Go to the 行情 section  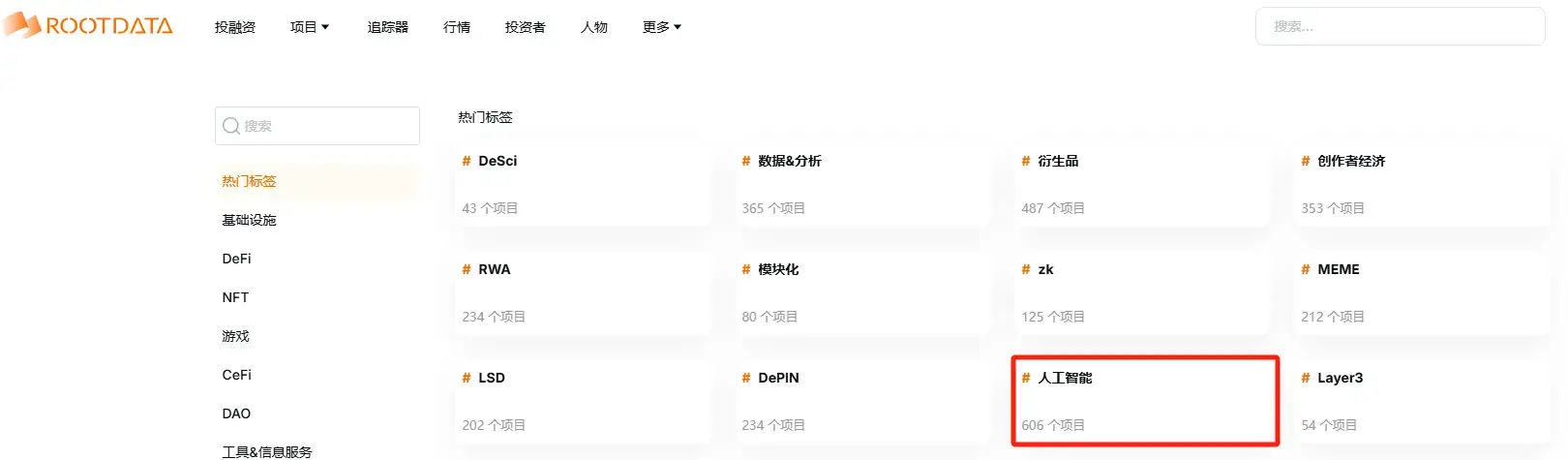457,27
